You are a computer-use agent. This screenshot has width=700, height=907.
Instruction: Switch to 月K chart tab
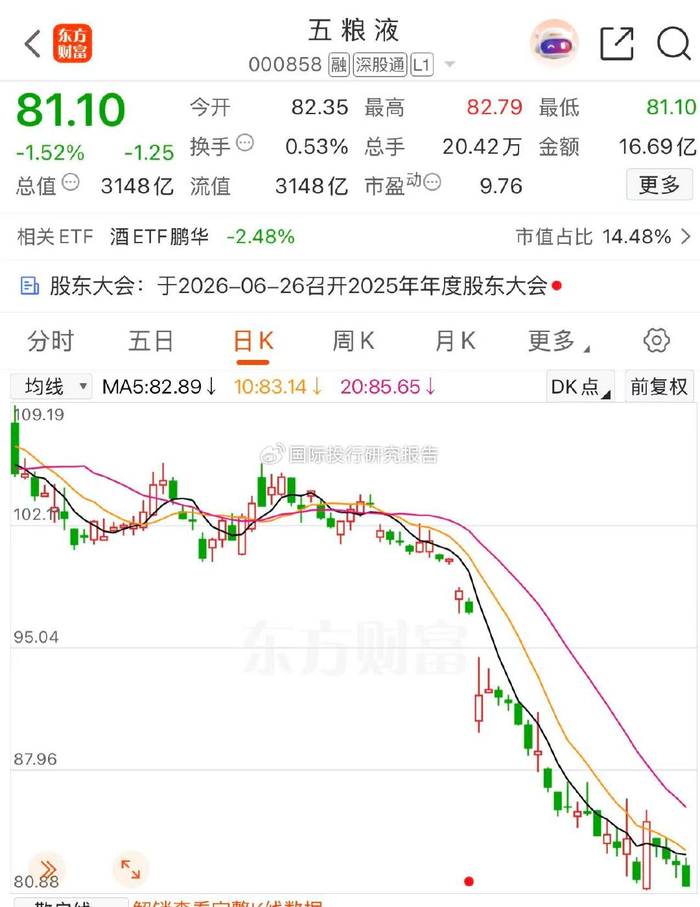(455, 341)
